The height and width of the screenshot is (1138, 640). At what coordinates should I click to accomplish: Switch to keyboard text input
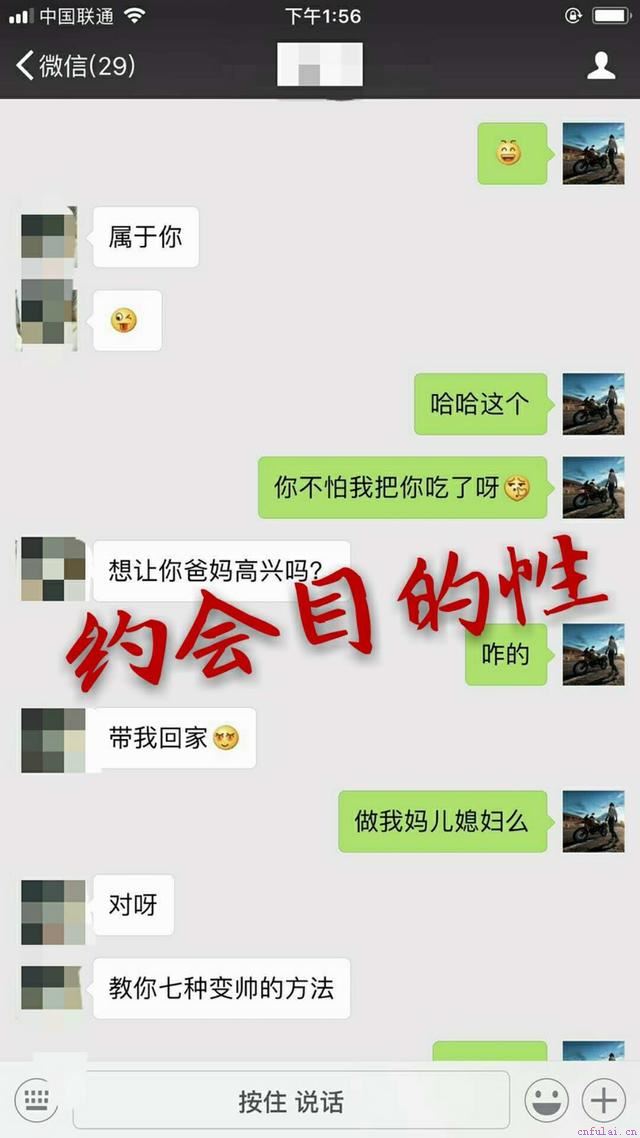tap(36, 1101)
